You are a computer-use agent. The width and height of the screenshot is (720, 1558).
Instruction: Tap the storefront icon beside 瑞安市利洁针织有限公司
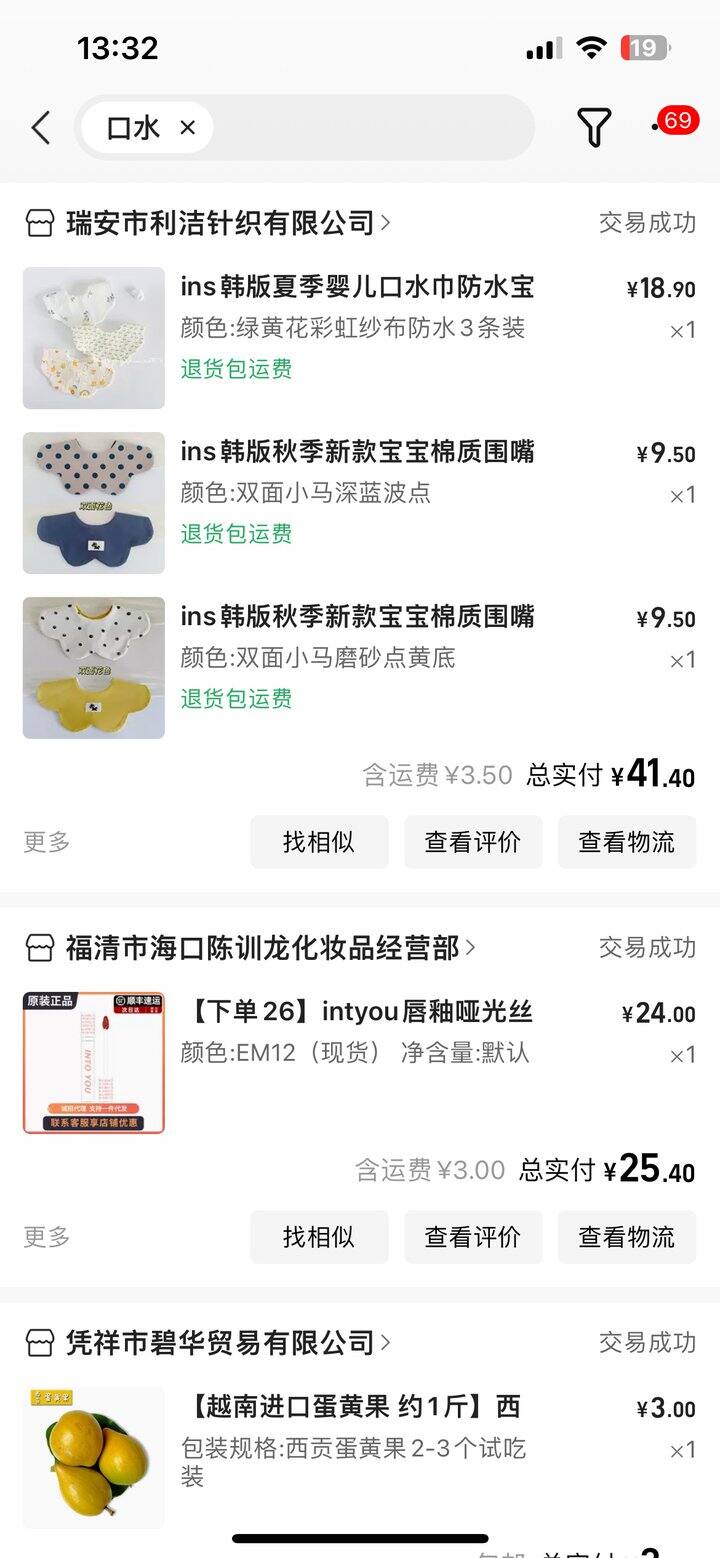point(38,223)
